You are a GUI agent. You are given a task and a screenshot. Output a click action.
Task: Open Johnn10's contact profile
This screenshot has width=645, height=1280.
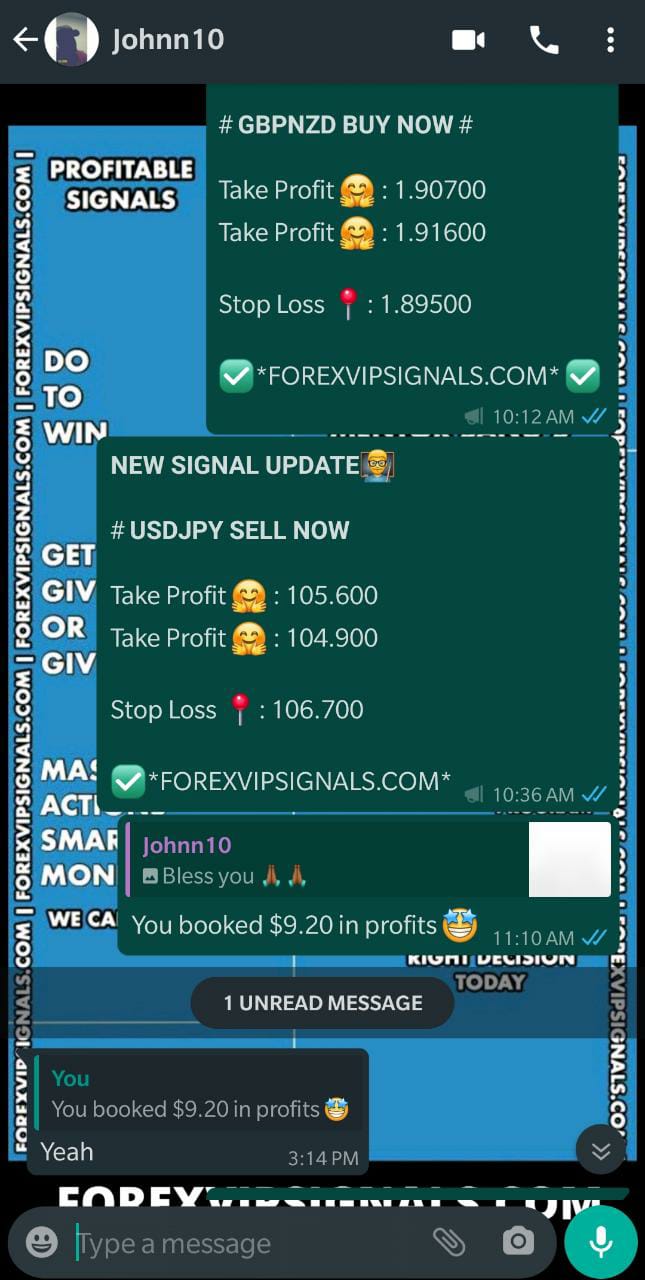coord(167,40)
